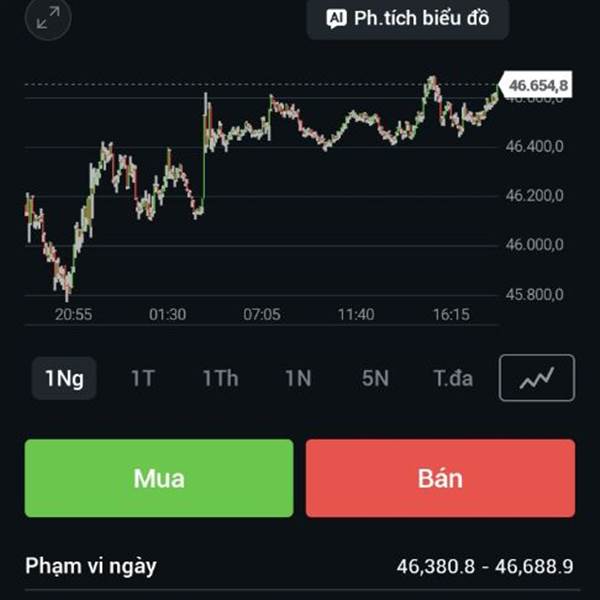The width and height of the screenshot is (600, 600).
Task: Tap the red Bán sell button
Action: [440, 478]
